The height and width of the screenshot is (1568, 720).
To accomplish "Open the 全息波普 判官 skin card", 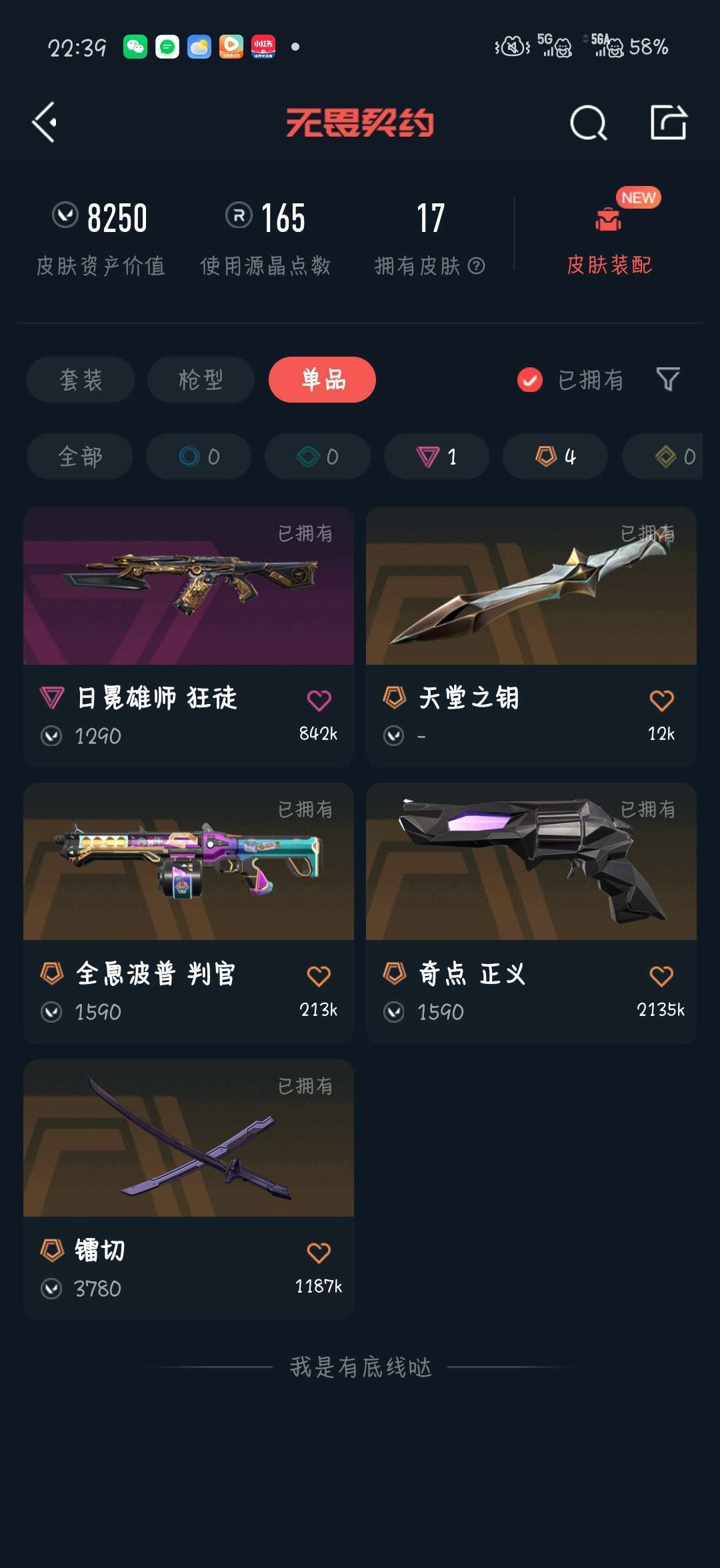I will point(189,913).
